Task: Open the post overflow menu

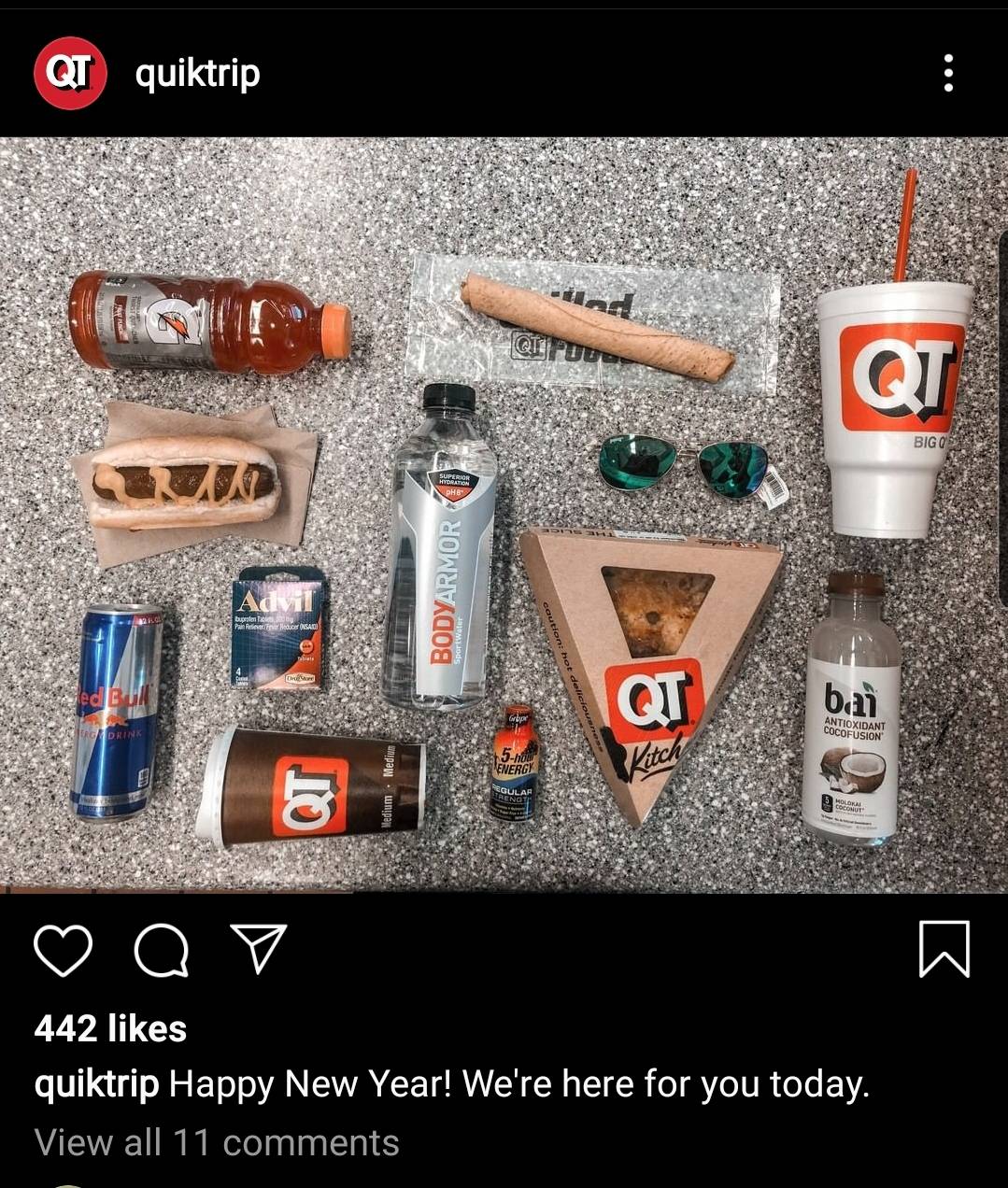Action: pos(948,73)
